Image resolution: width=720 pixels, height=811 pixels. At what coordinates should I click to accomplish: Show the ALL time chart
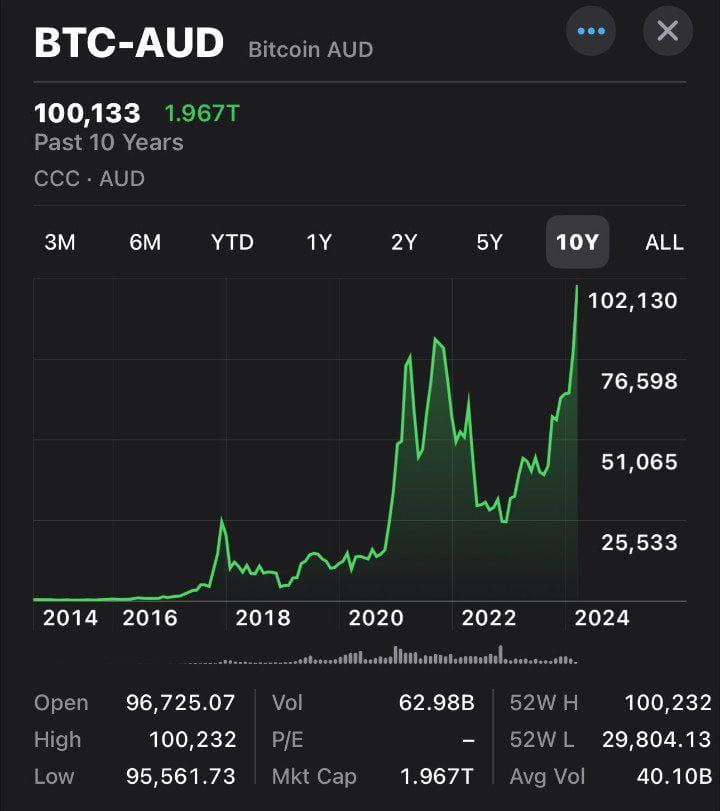click(x=662, y=242)
